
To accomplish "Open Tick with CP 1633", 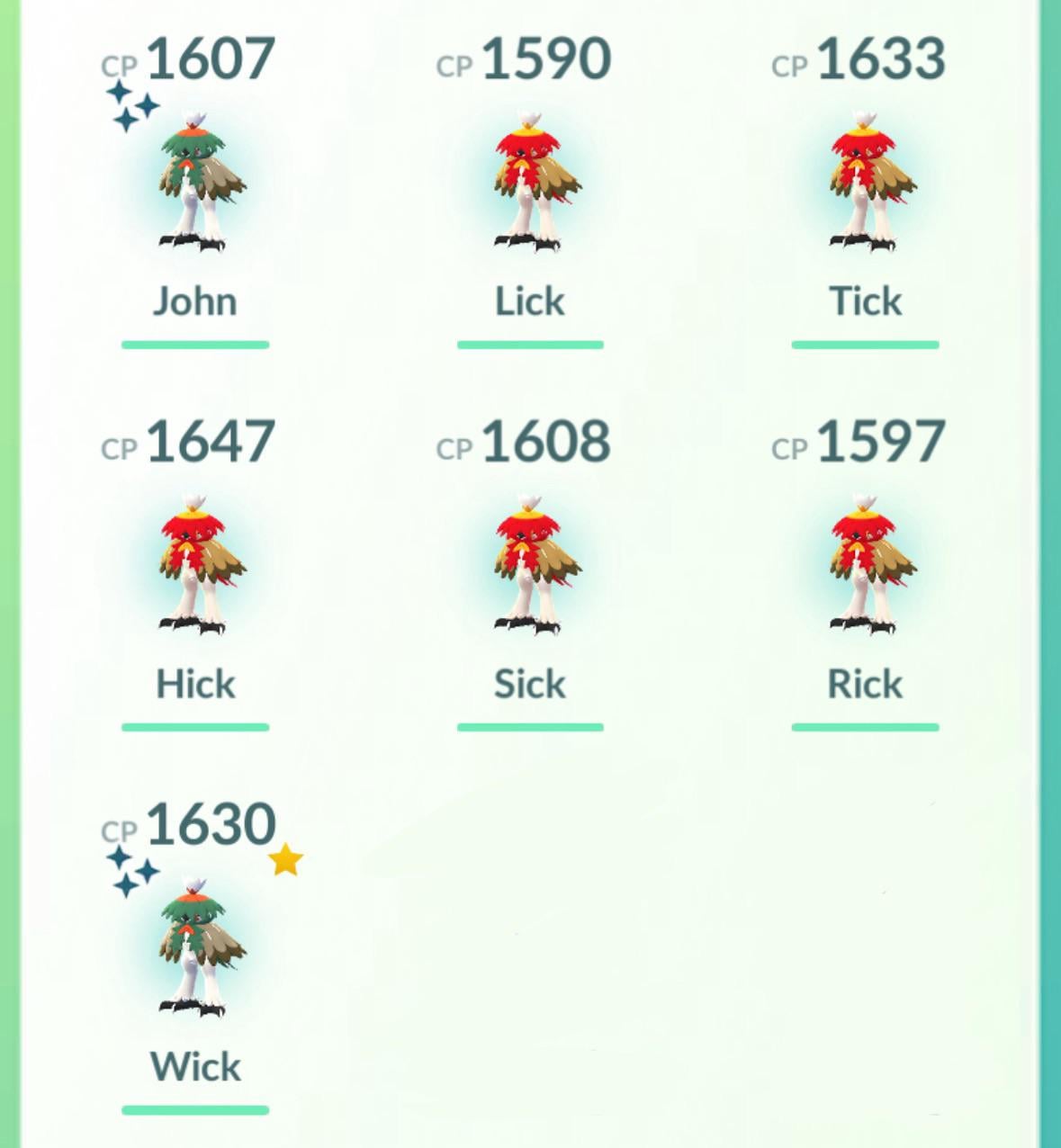I will [865, 184].
